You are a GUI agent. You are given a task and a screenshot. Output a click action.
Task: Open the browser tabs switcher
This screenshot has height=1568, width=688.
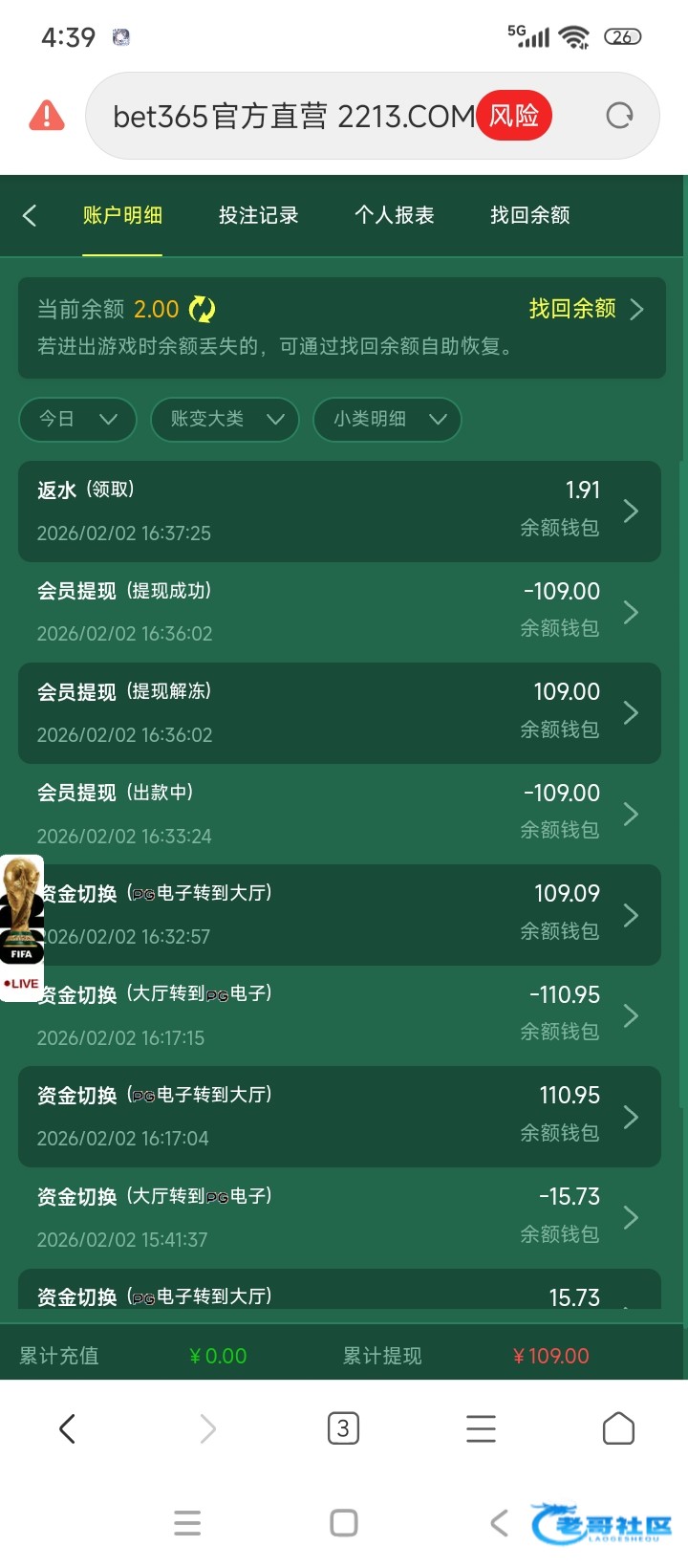343,1429
